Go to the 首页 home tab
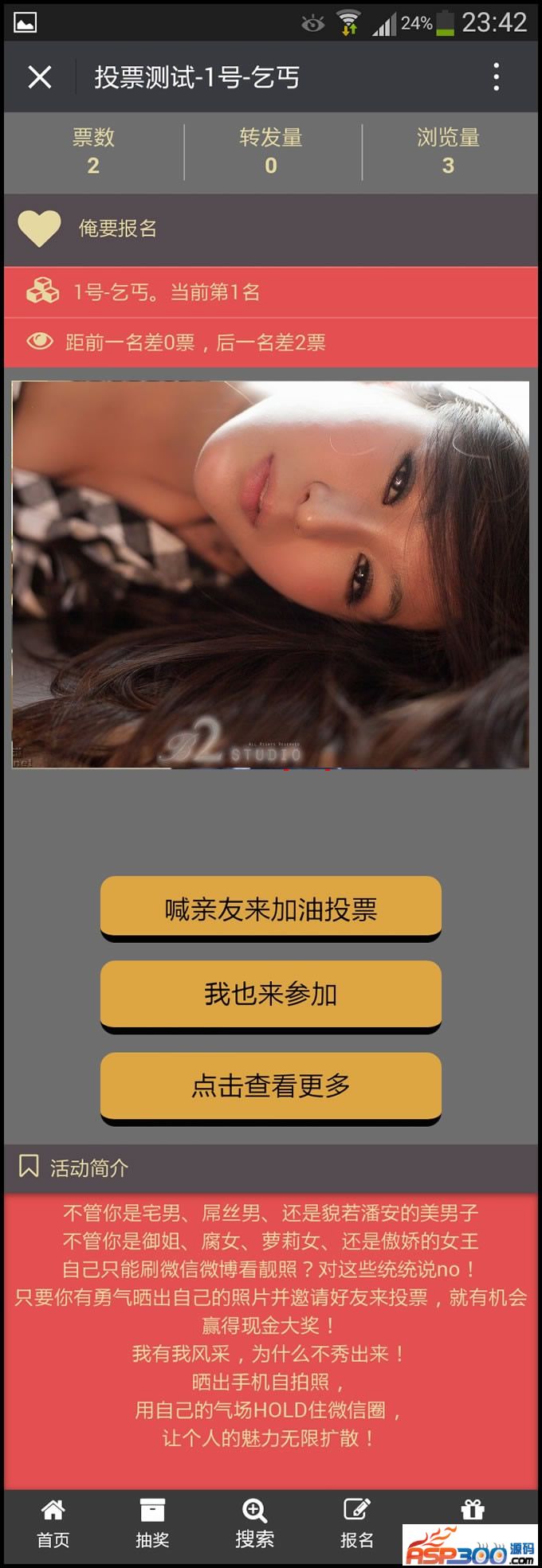Screen dimensions: 542x1568 [x=53, y=1524]
